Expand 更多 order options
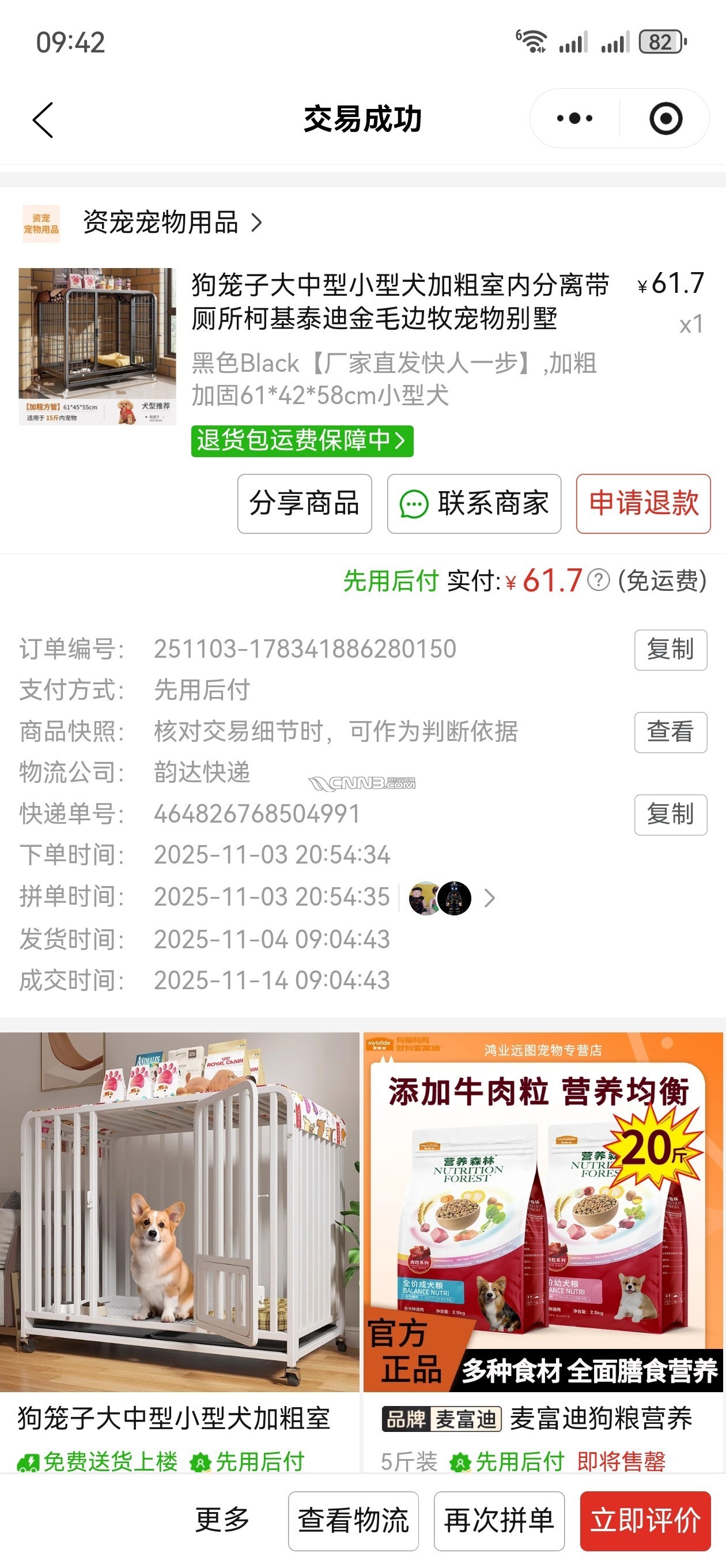 tap(222, 1520)
